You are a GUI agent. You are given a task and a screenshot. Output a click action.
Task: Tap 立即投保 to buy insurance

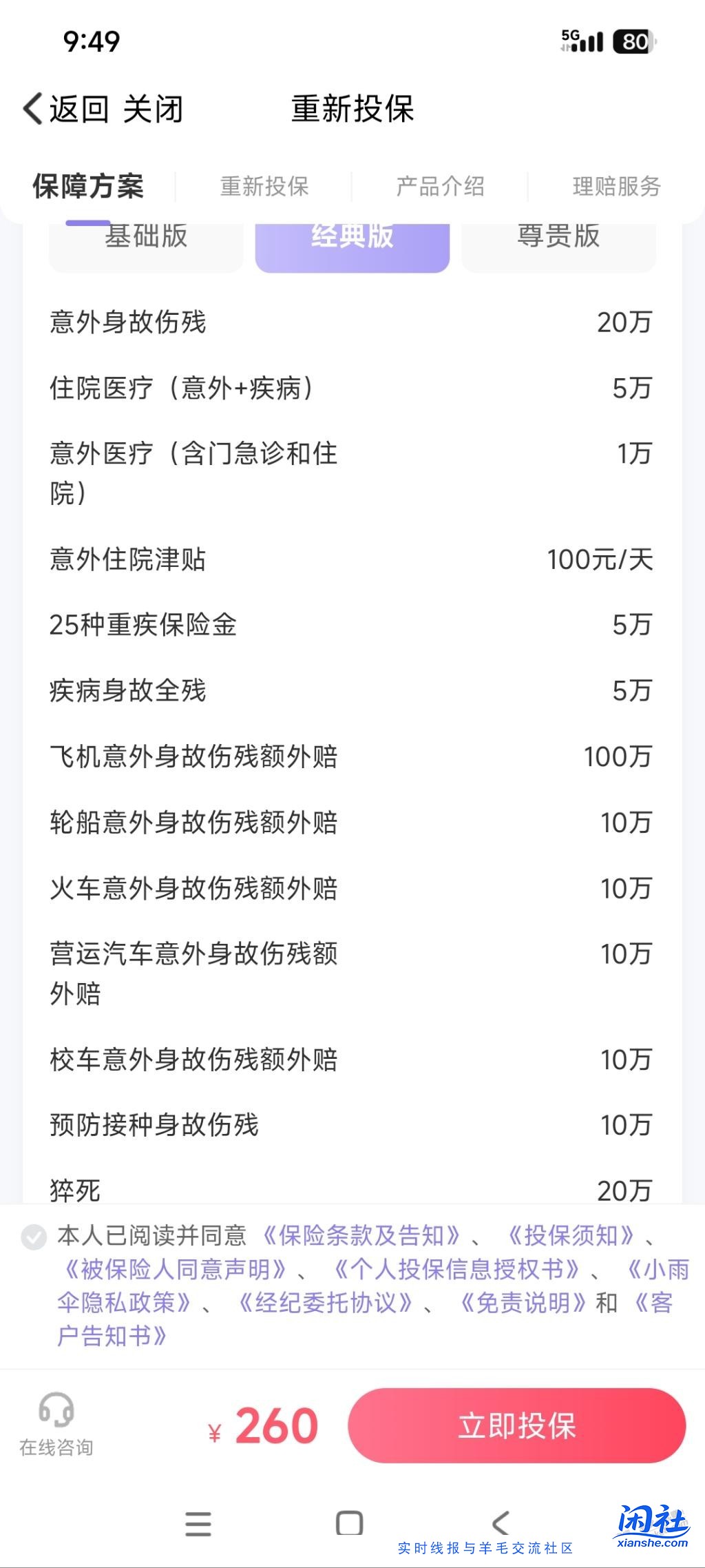(516, 1425)
